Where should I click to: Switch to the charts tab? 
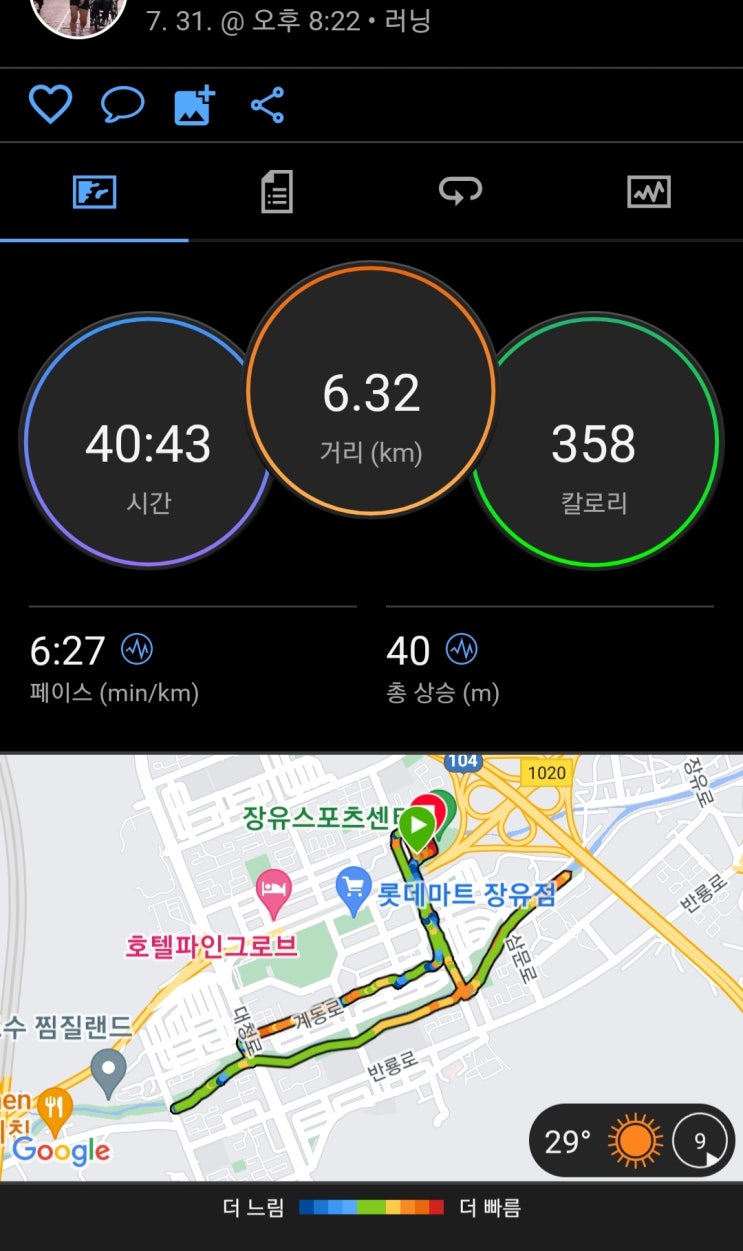click(x=649, y=191)
